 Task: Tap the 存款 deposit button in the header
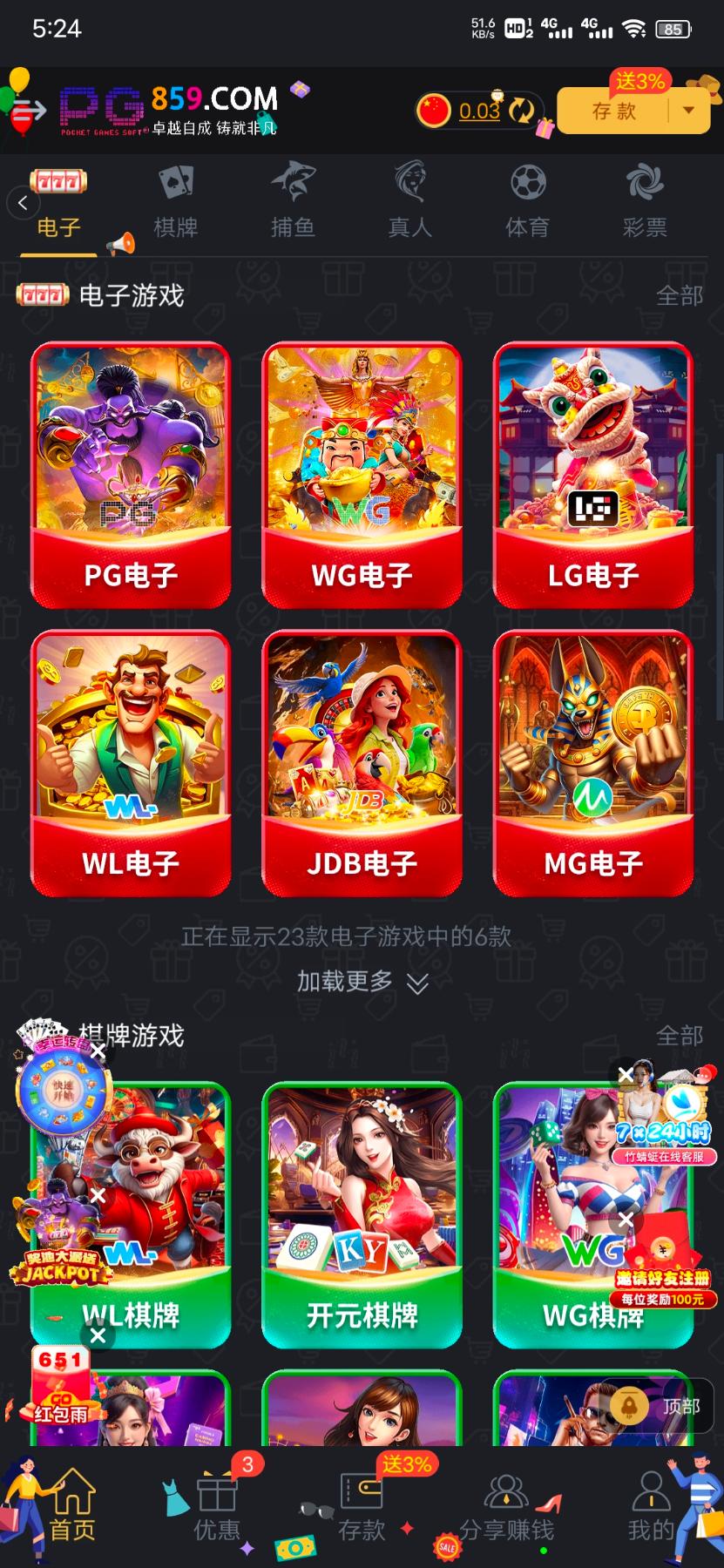614,112
